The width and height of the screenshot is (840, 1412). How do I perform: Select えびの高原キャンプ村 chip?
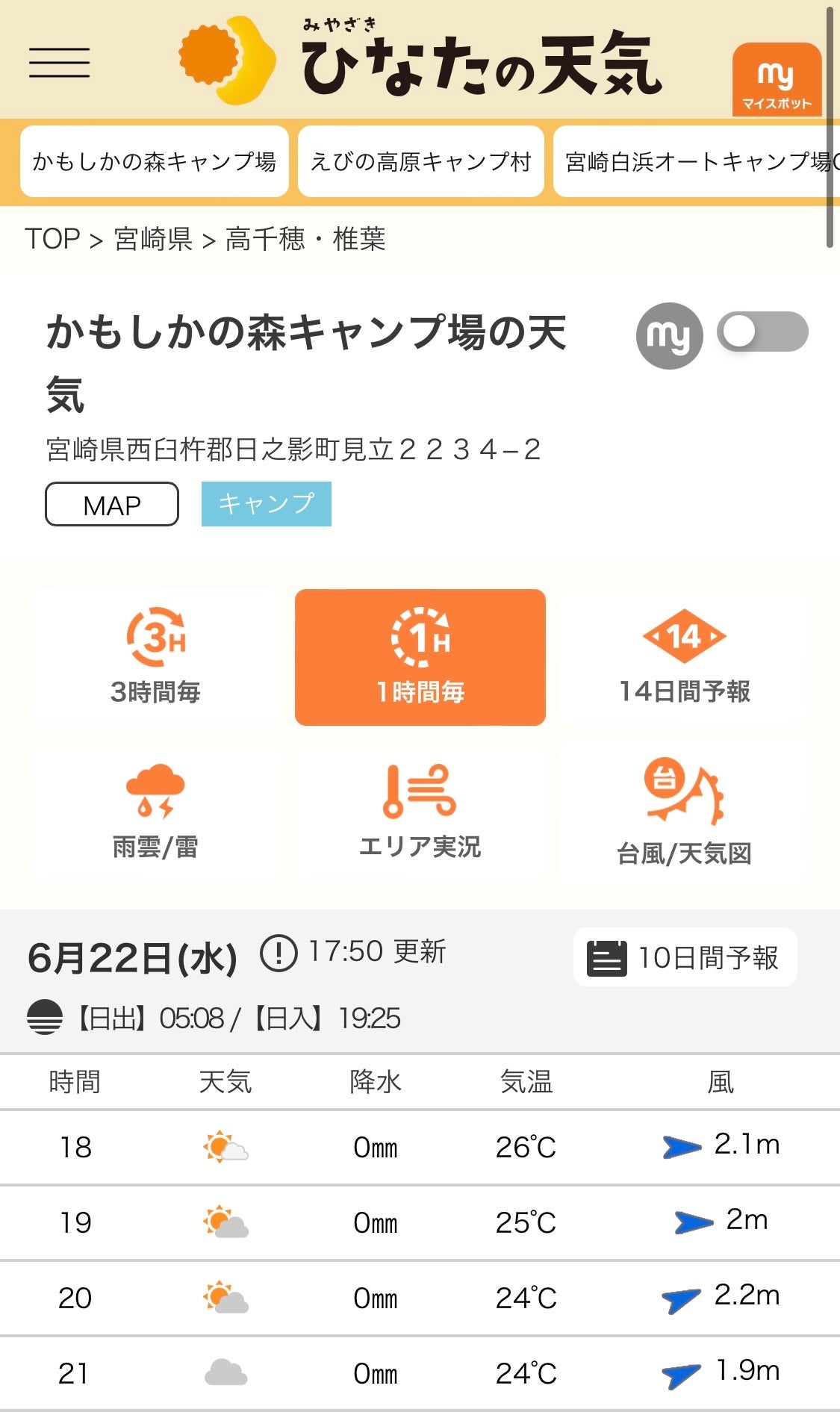420,162
